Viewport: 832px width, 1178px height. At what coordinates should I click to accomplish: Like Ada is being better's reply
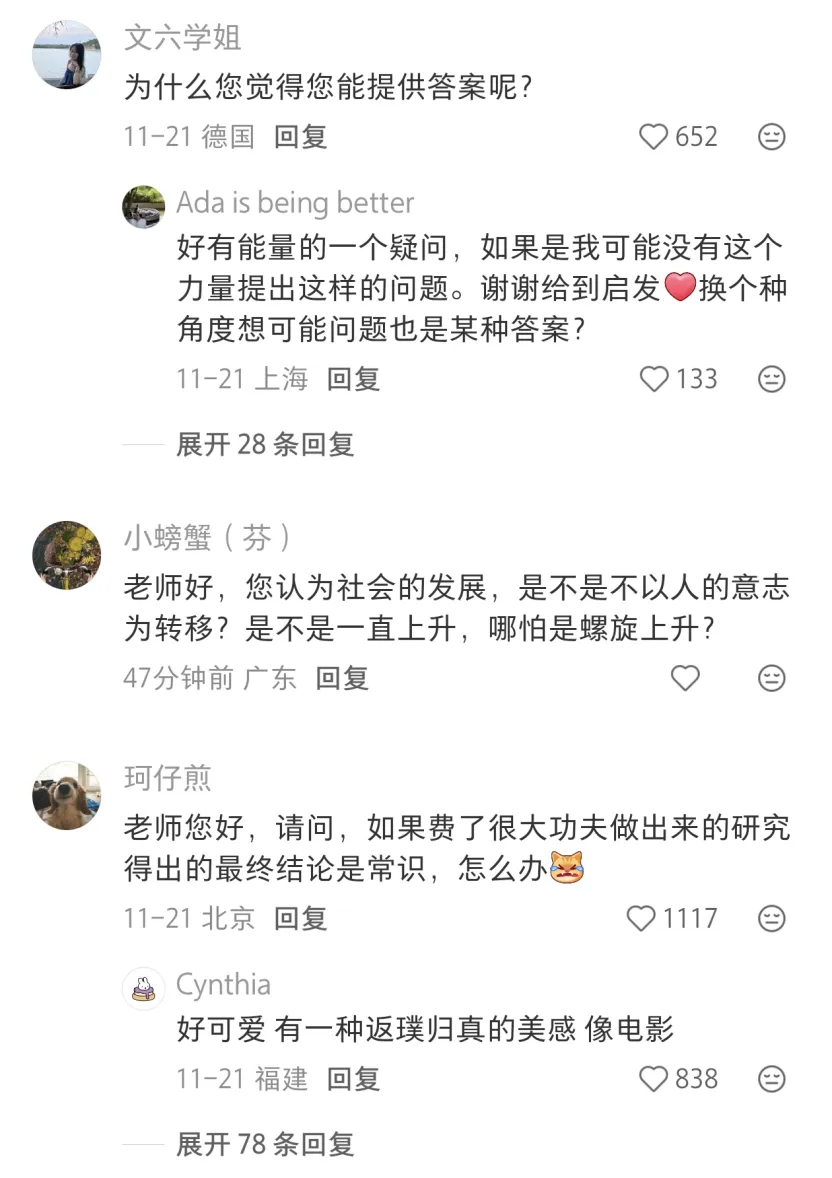(653, 379)
